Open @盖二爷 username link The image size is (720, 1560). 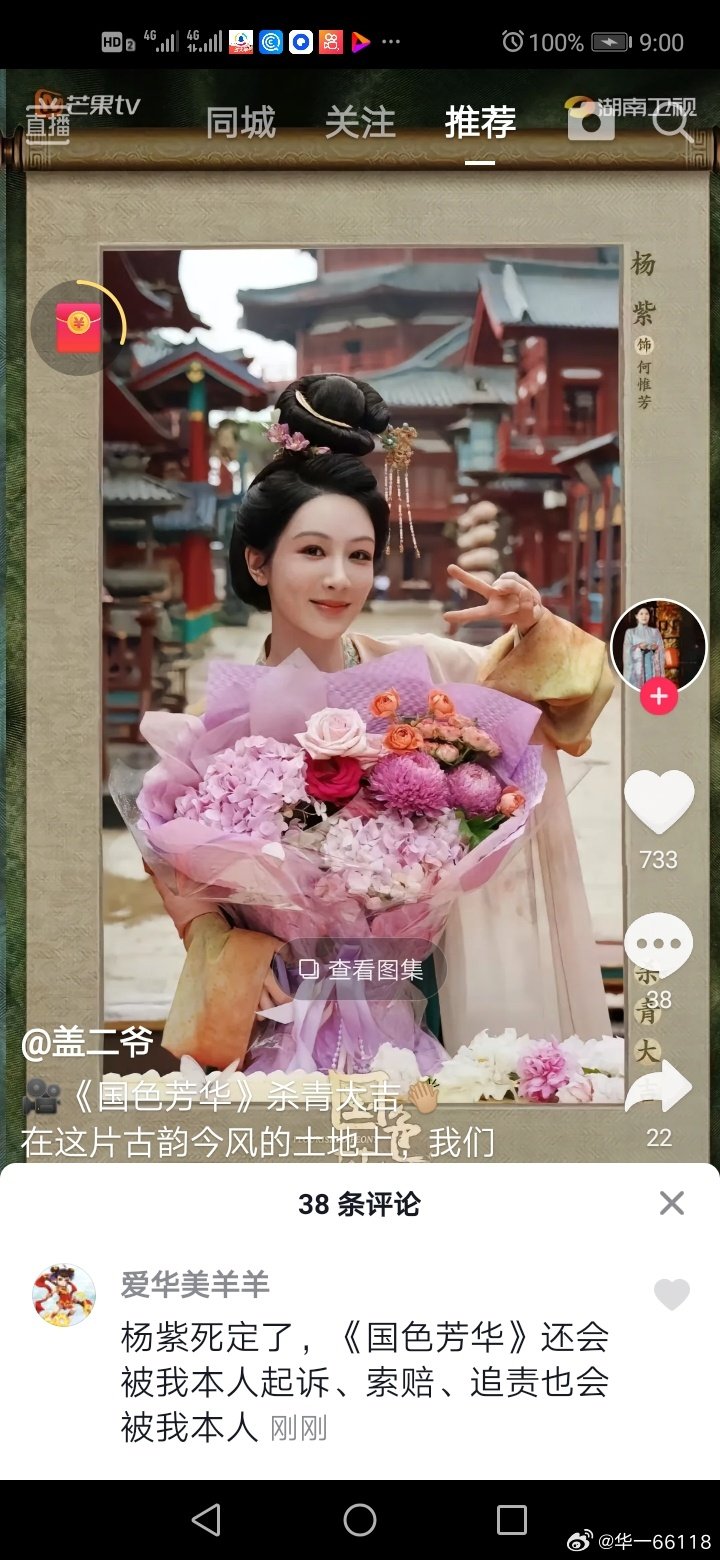87,1043
